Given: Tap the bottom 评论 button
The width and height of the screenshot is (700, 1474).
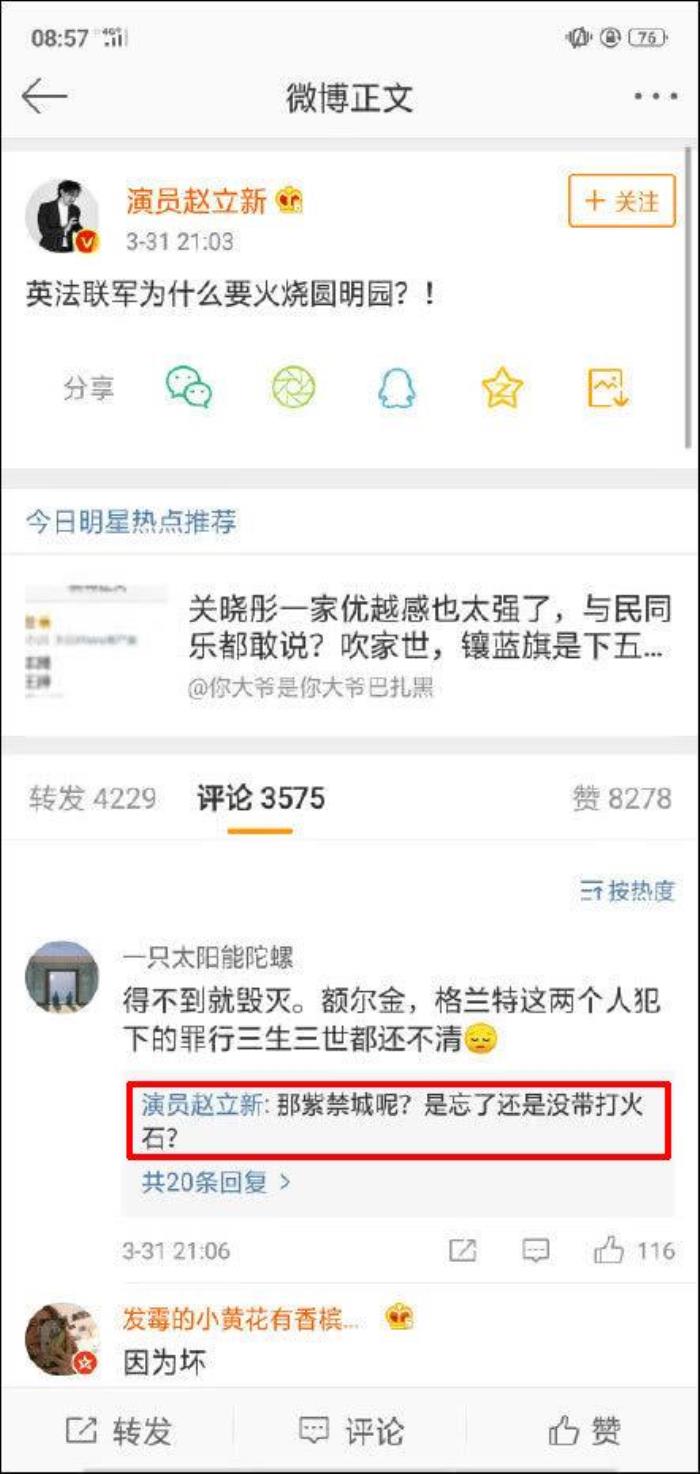Looking at the screenshot, I should [x=350, y=1431].
